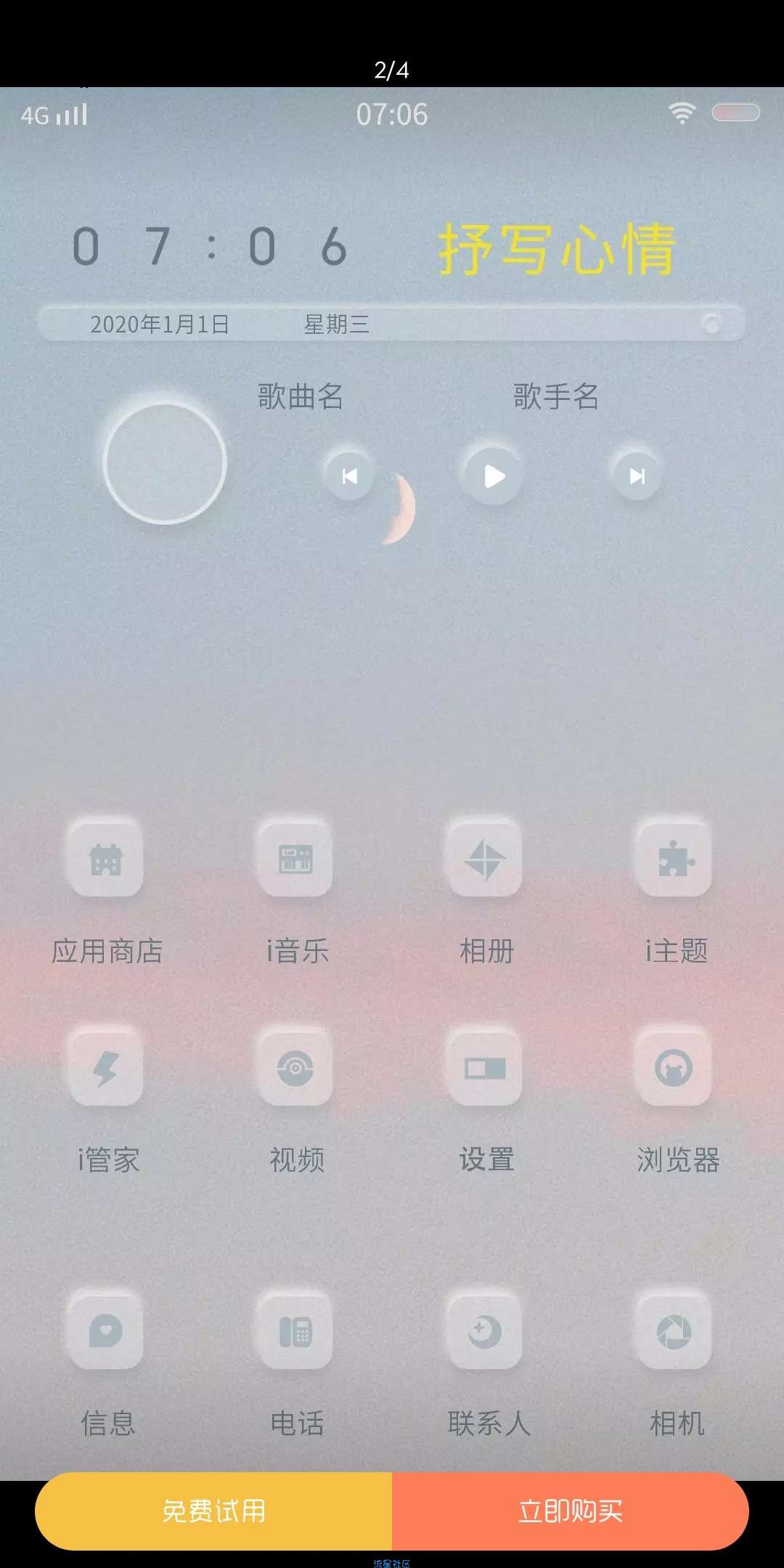This screenshot has height=1568, width=784.
Task: Tap 立即购买 to buy the theme
Action: [571, 1511]
